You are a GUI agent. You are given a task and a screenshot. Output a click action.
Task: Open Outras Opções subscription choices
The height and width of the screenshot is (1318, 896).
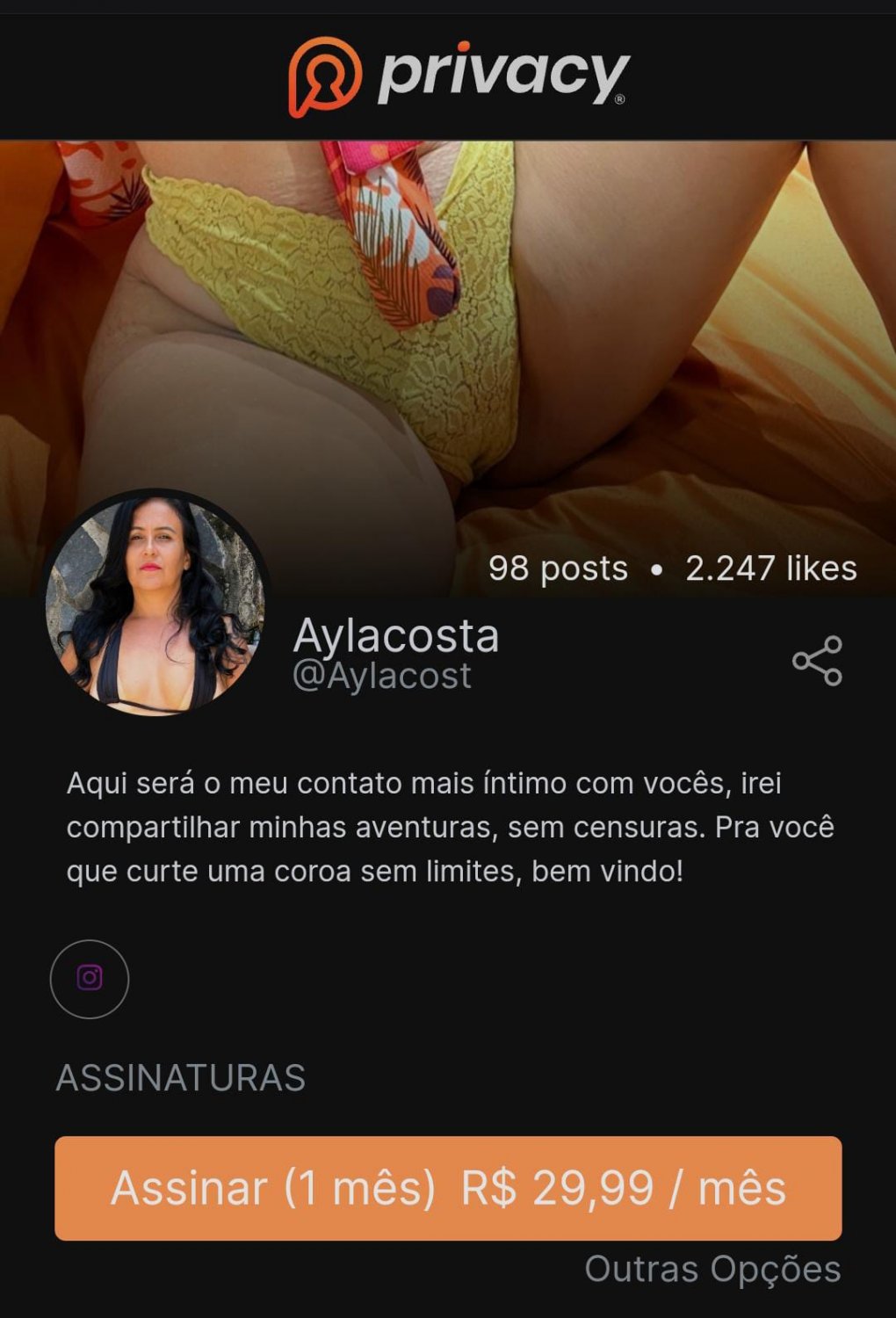712,1269
